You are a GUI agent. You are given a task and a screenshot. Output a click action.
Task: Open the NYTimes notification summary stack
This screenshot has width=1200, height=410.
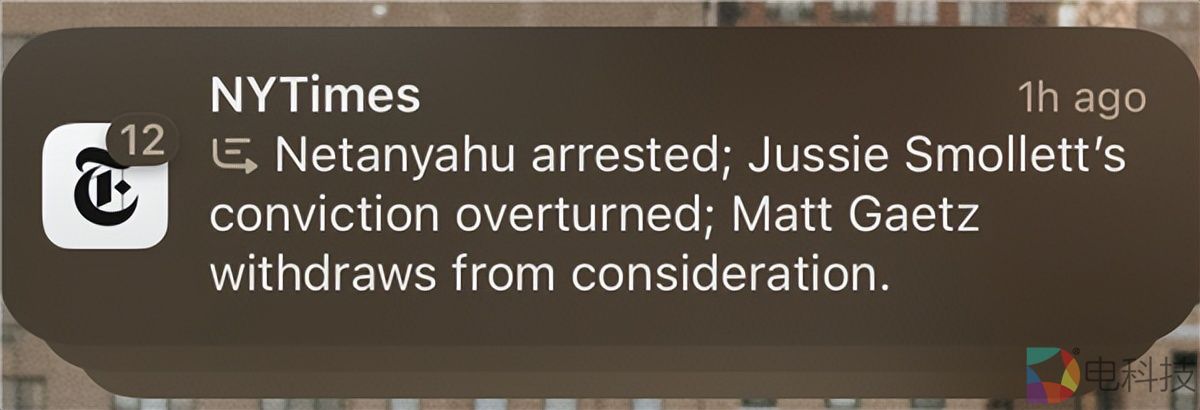click(600, 190)
